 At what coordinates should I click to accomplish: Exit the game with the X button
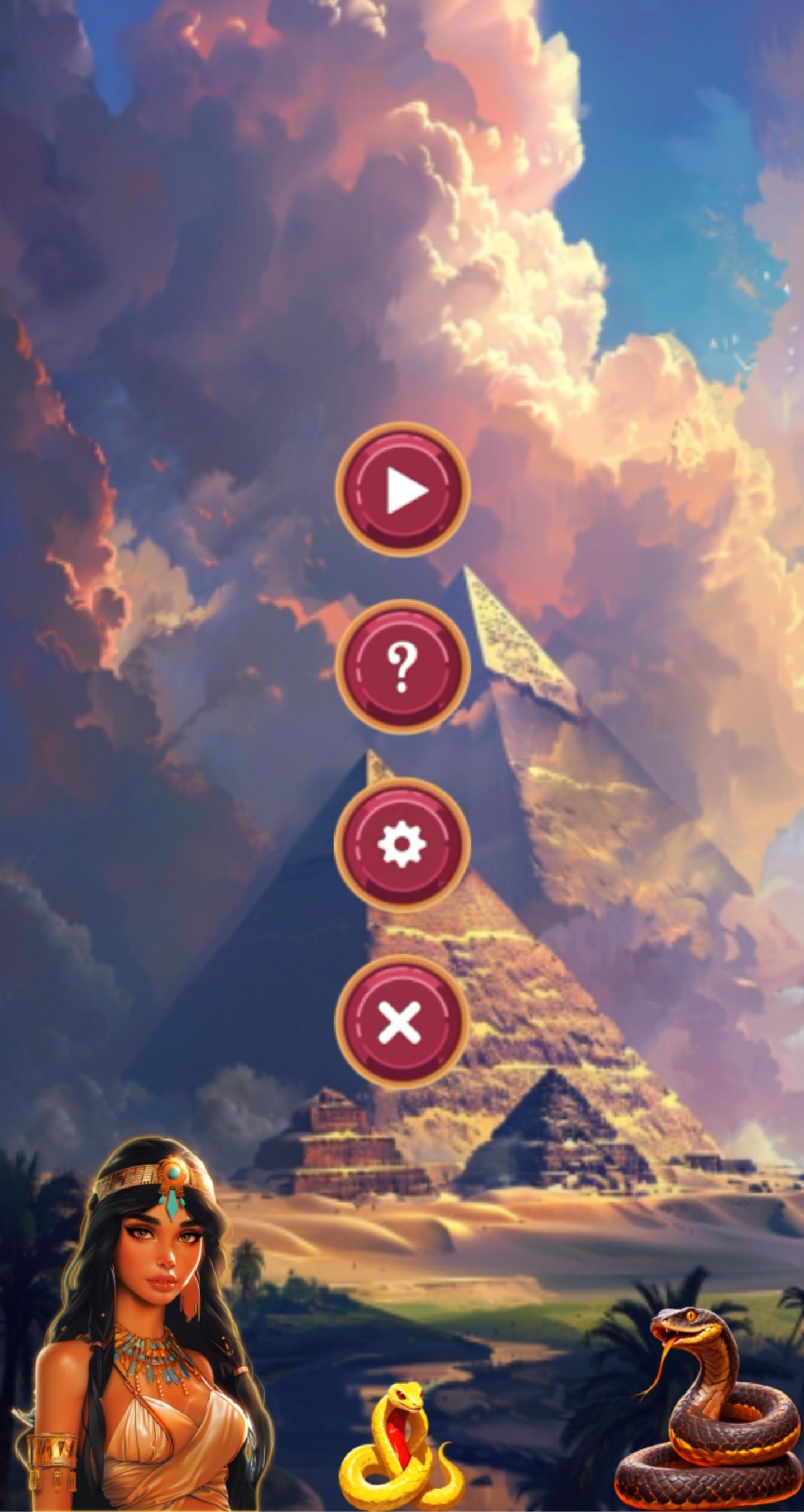(401, 1022)
